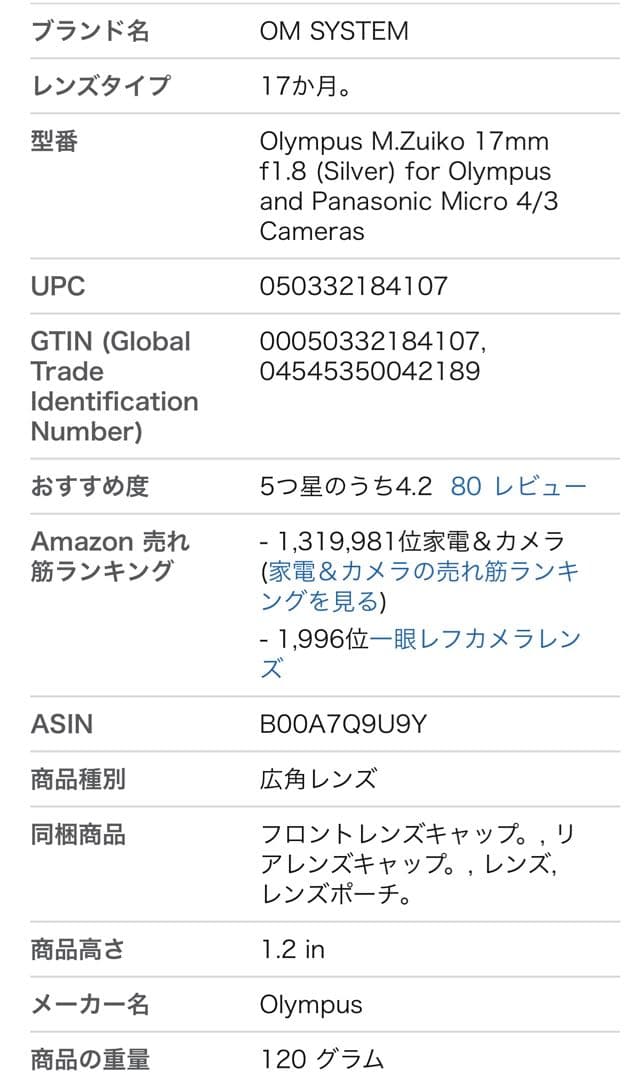Open the 一眼レフカメラレンズ category link

tap(475, 640)
